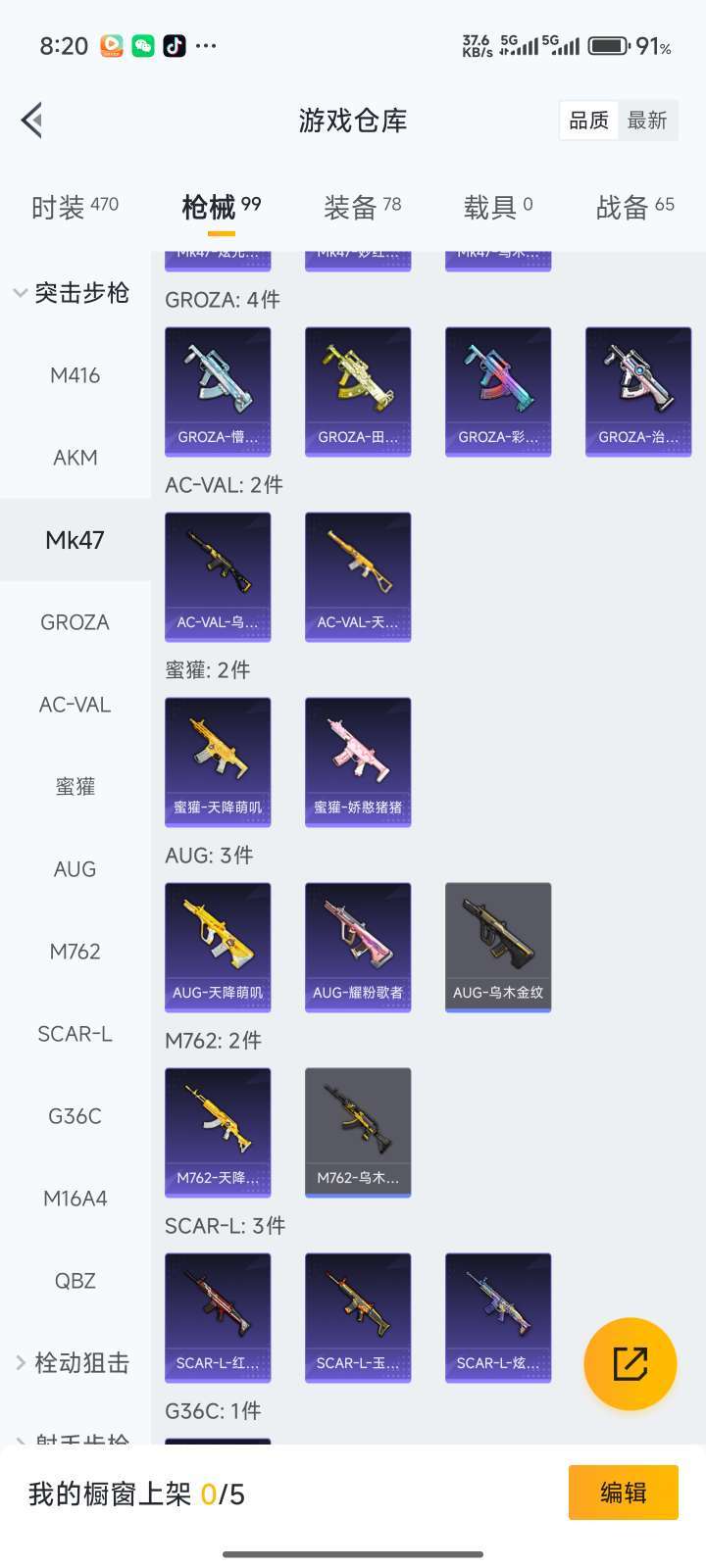Expand the 栓动狙击 category

click(x=72, y=1363)
